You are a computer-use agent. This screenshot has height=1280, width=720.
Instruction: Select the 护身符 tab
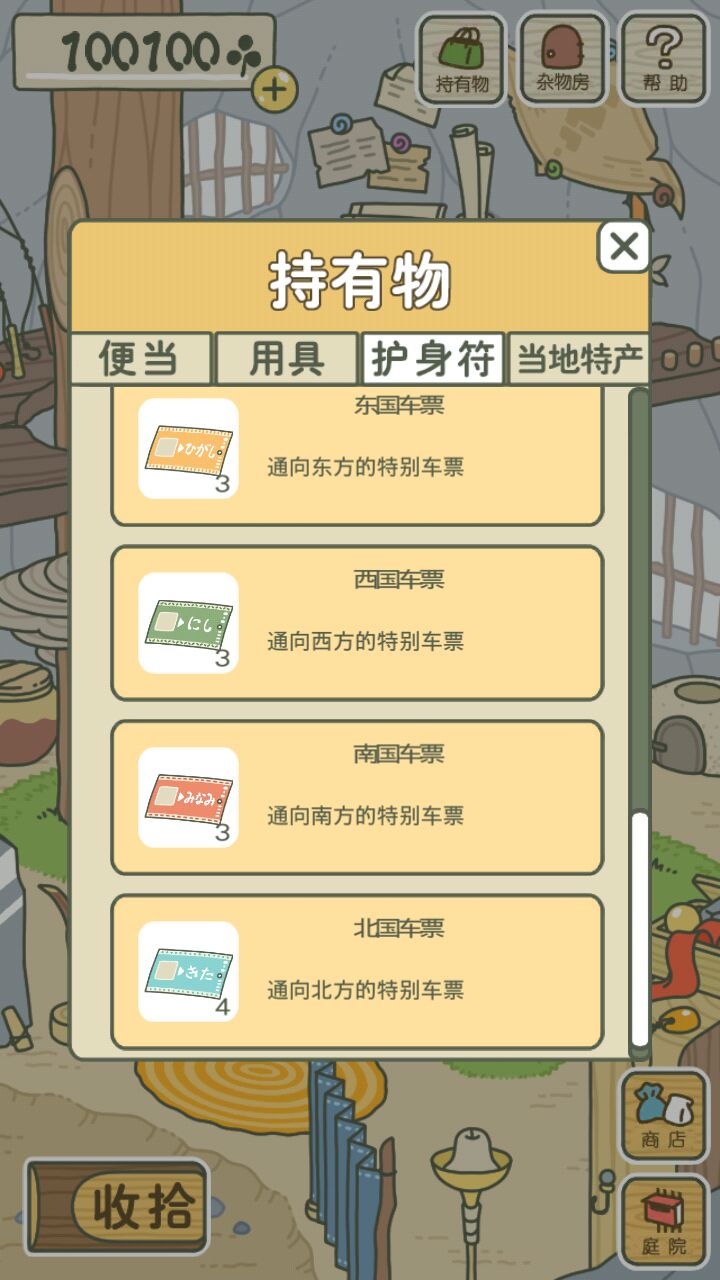coord(432,358)
